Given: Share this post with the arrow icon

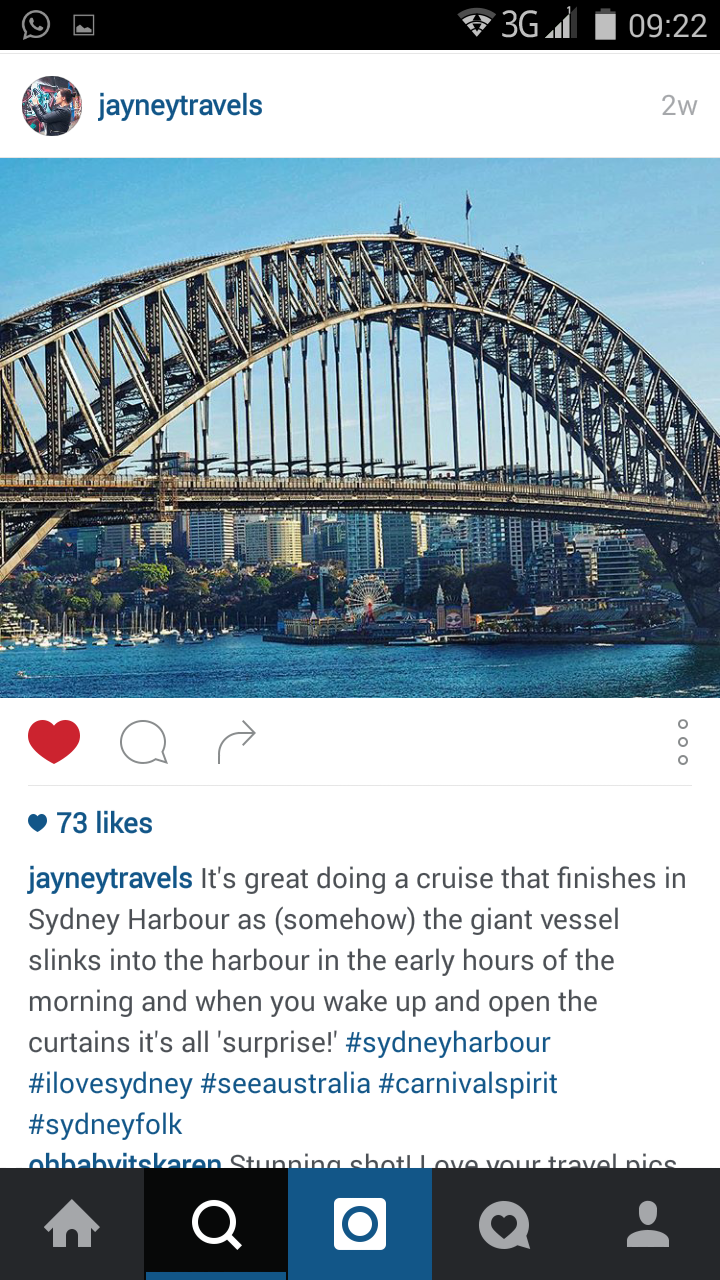Looking at the screenshot, I should [236, 743].
